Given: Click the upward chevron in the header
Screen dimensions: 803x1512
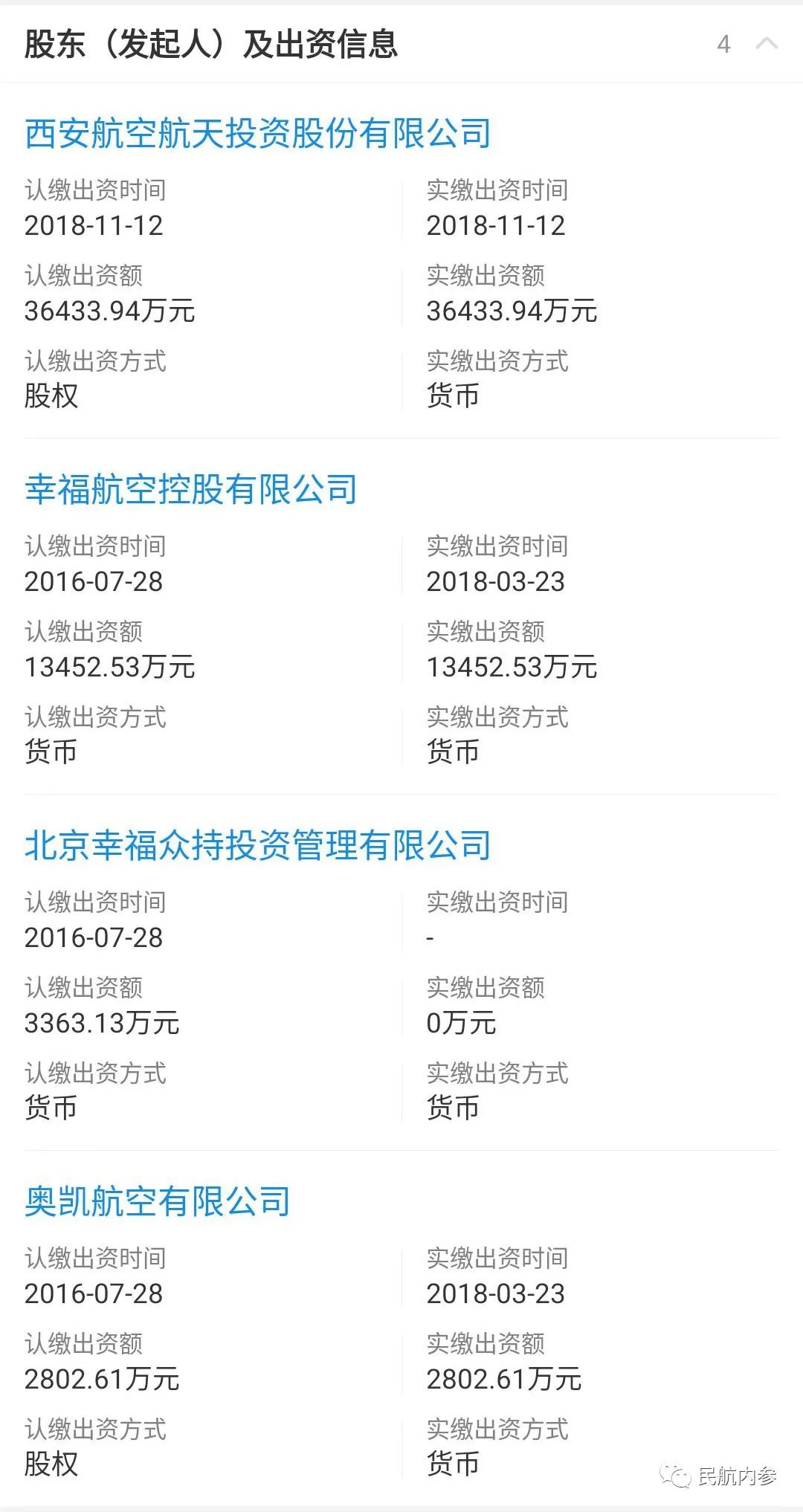Looking at the screenshot, I should [x=766, y=45].
